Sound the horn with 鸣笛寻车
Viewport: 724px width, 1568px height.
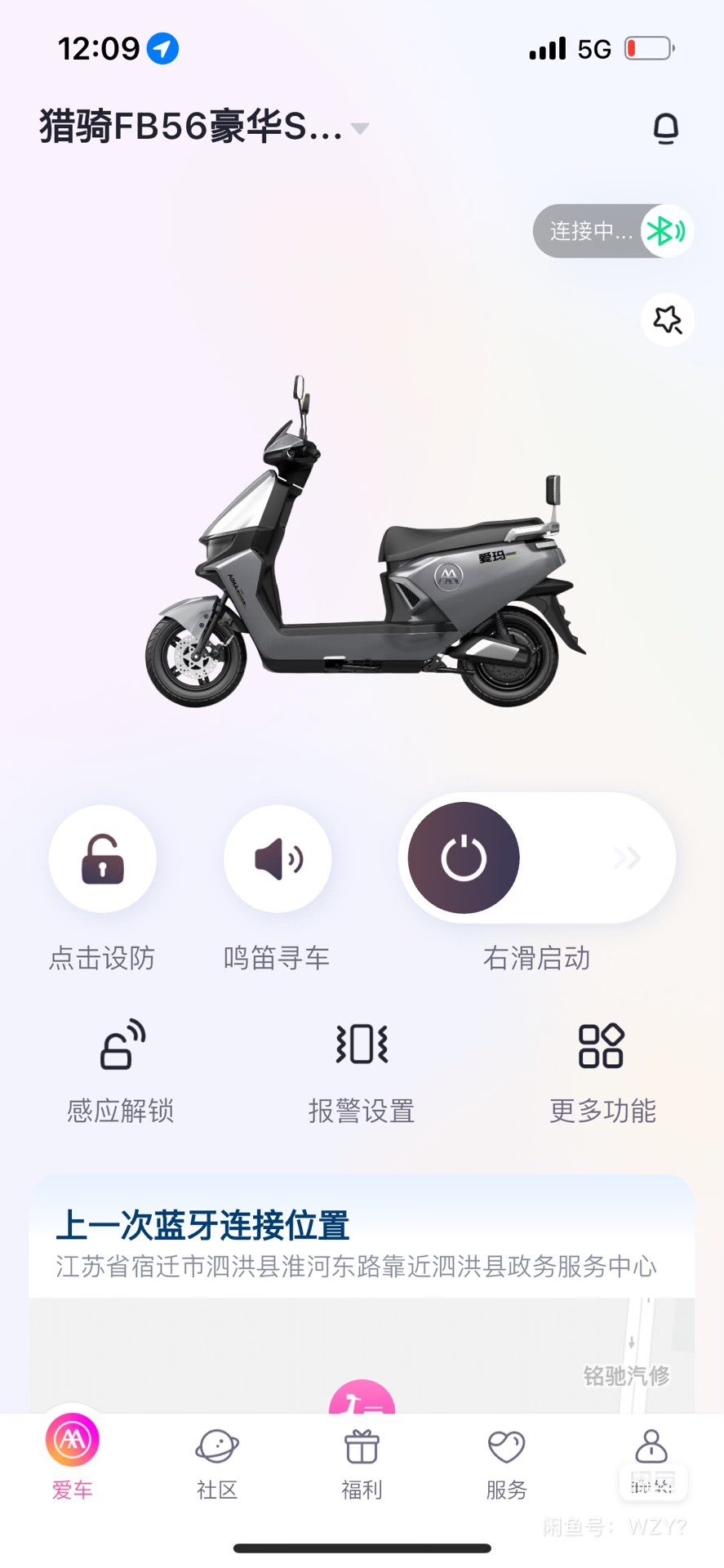278,858
